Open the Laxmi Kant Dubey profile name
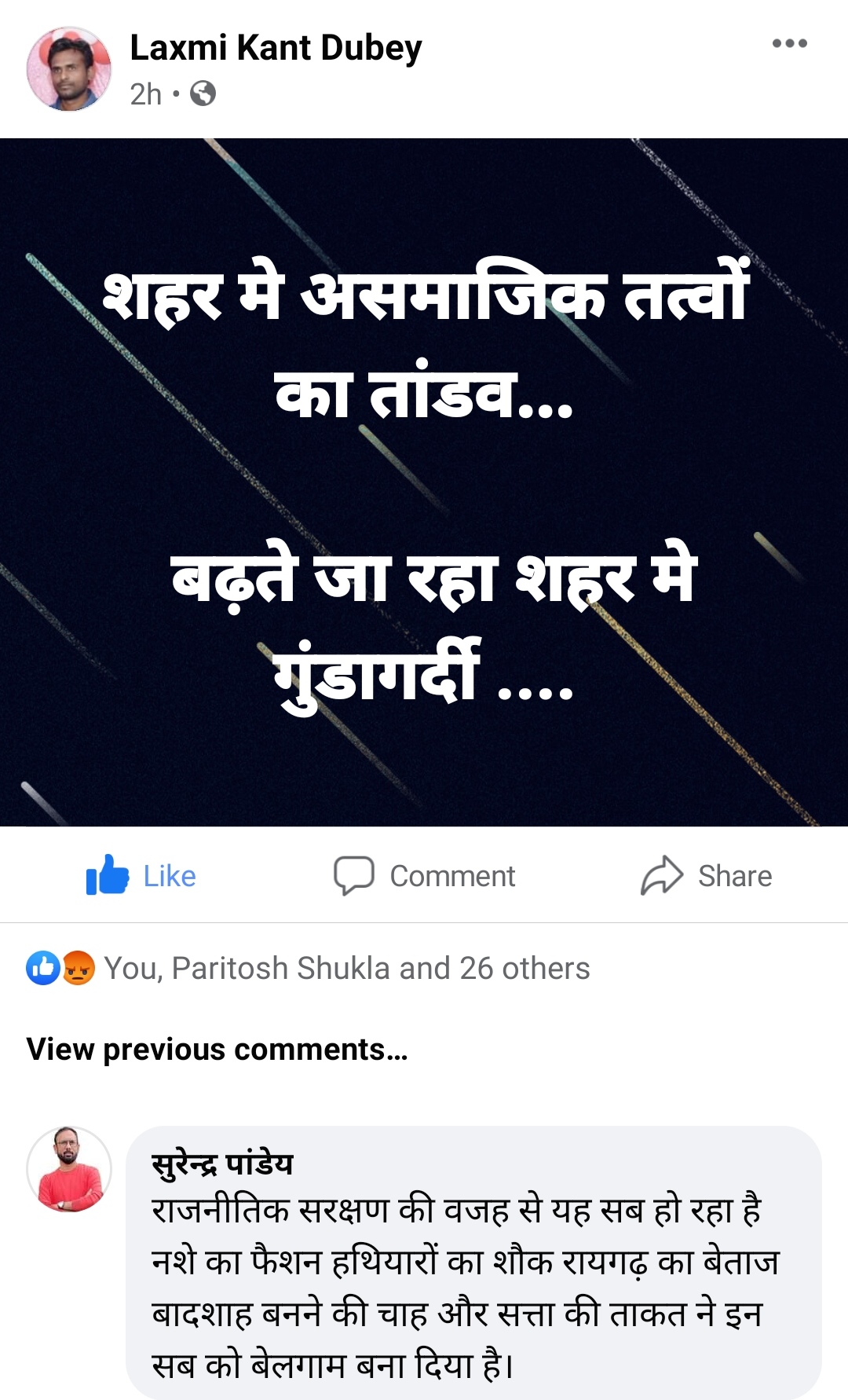Screen dimensions: 848x1400 coord(276,48)
